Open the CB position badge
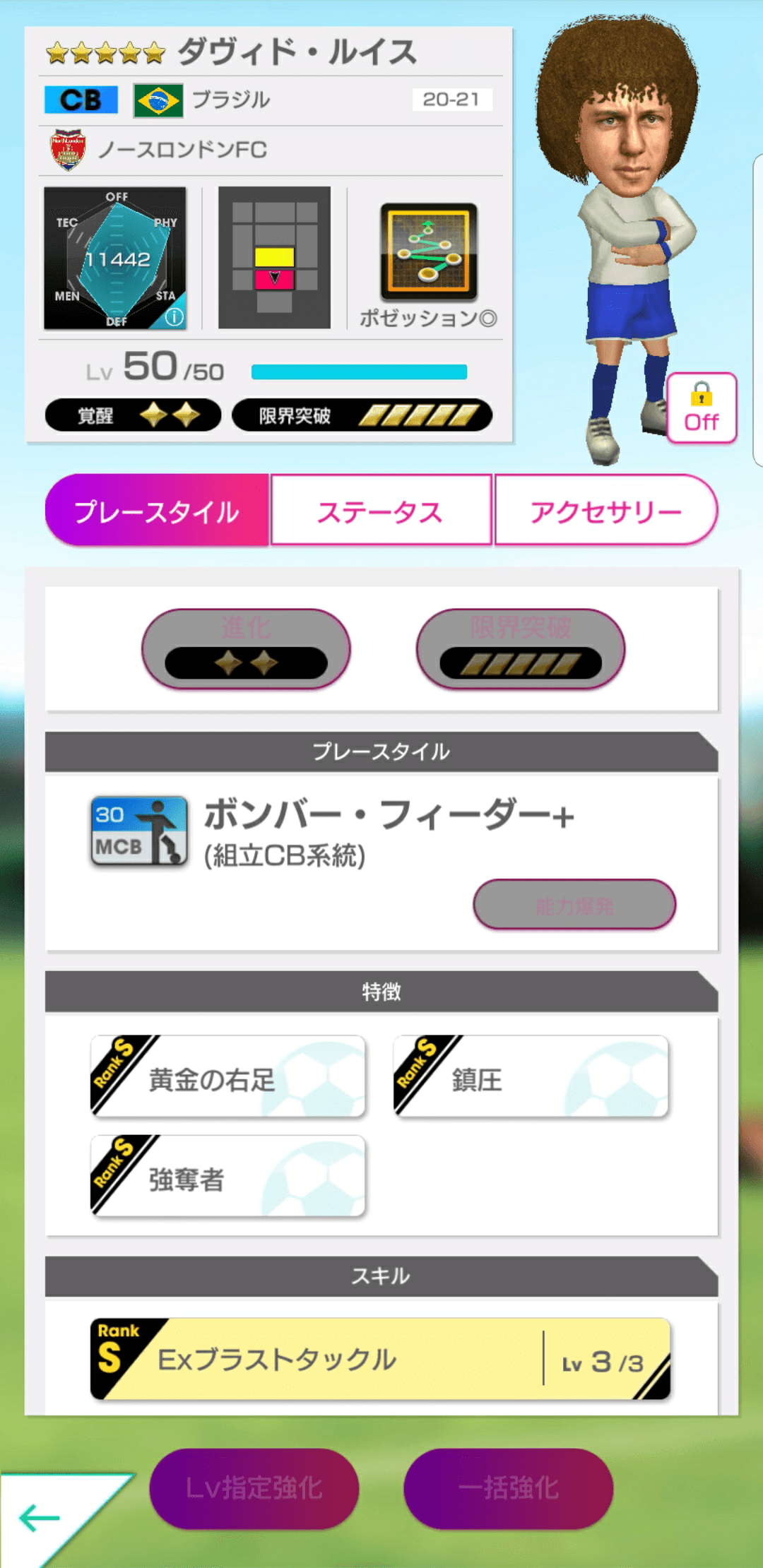The image size is (763, 1568). 80,99
